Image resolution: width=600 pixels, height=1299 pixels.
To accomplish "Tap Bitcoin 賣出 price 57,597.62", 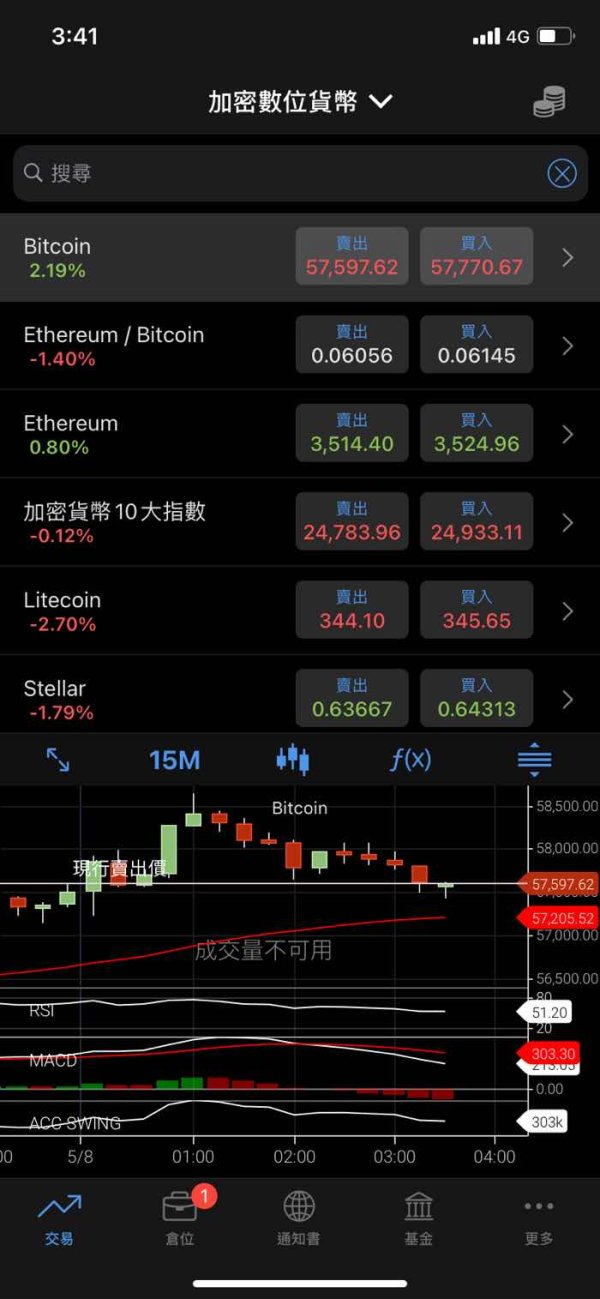I will 352,257.
